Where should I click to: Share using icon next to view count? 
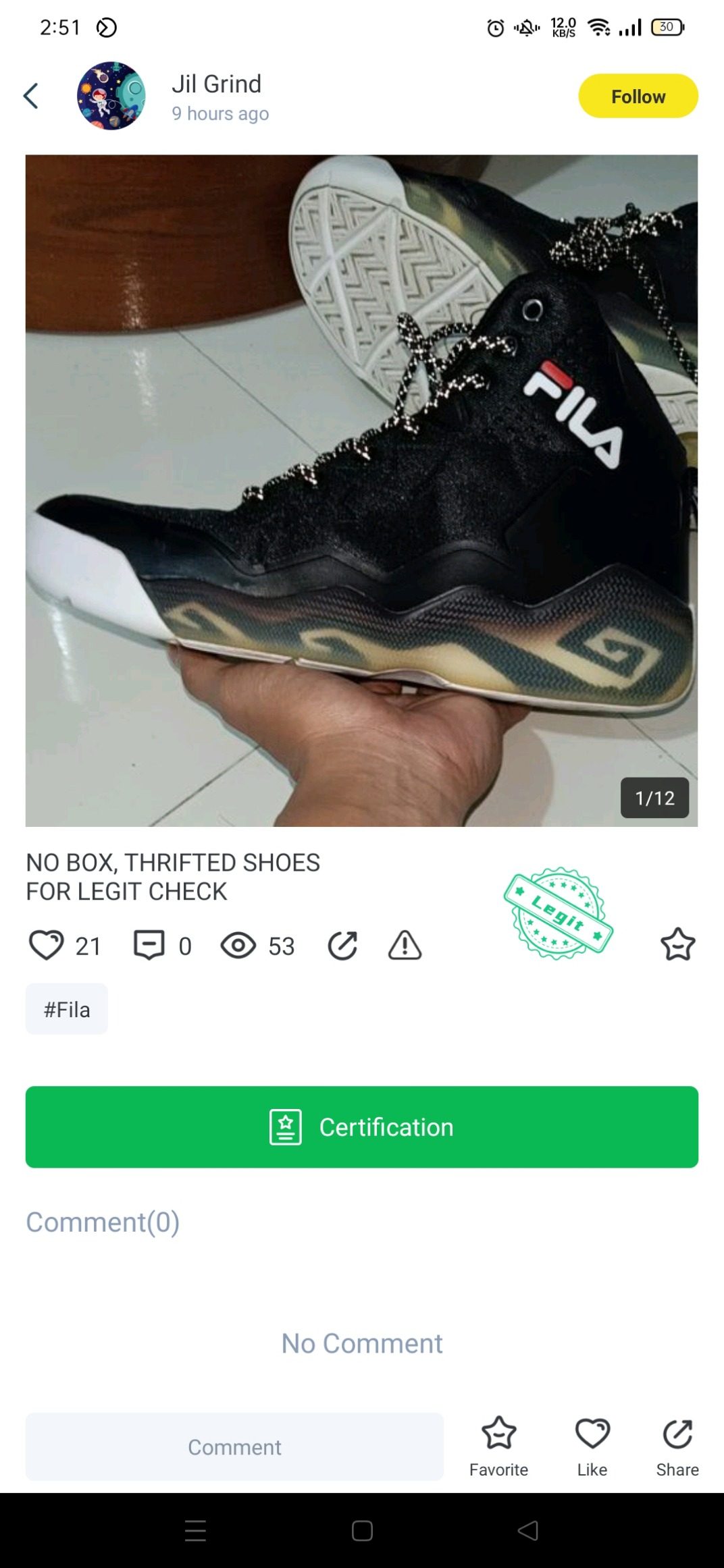[342, 945]
